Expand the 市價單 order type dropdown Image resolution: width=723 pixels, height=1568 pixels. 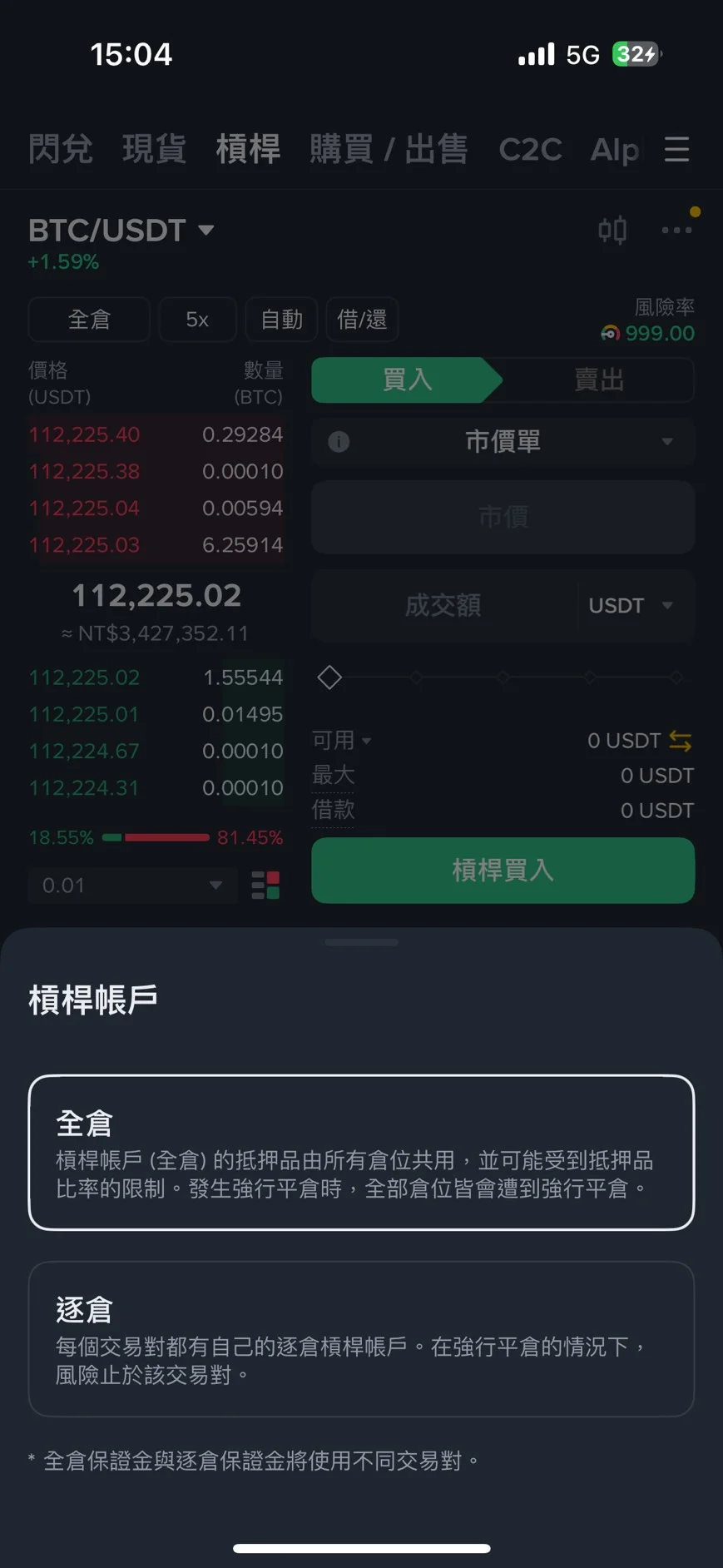coord(503,441)
